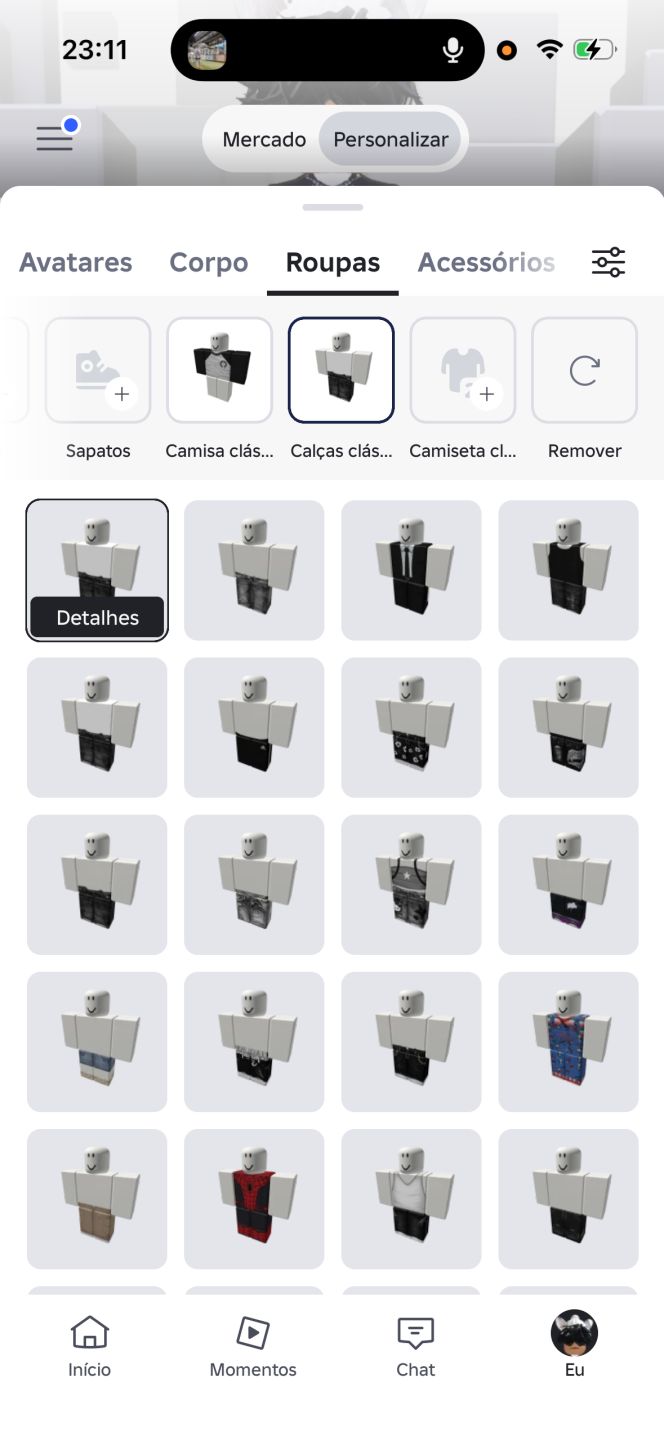Image resolution: width=664 pixels, height=1440 pixels.
Task: Open the Eu profile tab
Action: tap(574, 1346)
